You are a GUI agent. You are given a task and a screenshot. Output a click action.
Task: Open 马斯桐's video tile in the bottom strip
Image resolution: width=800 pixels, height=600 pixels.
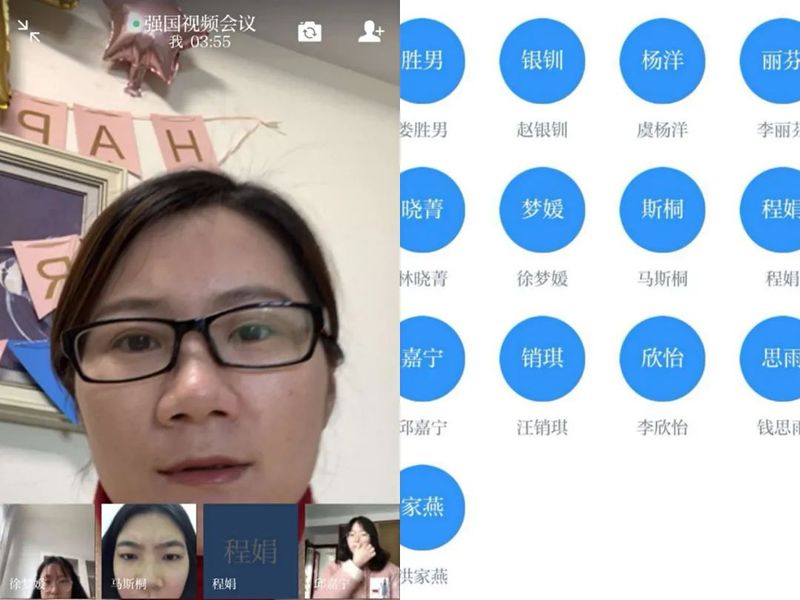click(148, 550)
